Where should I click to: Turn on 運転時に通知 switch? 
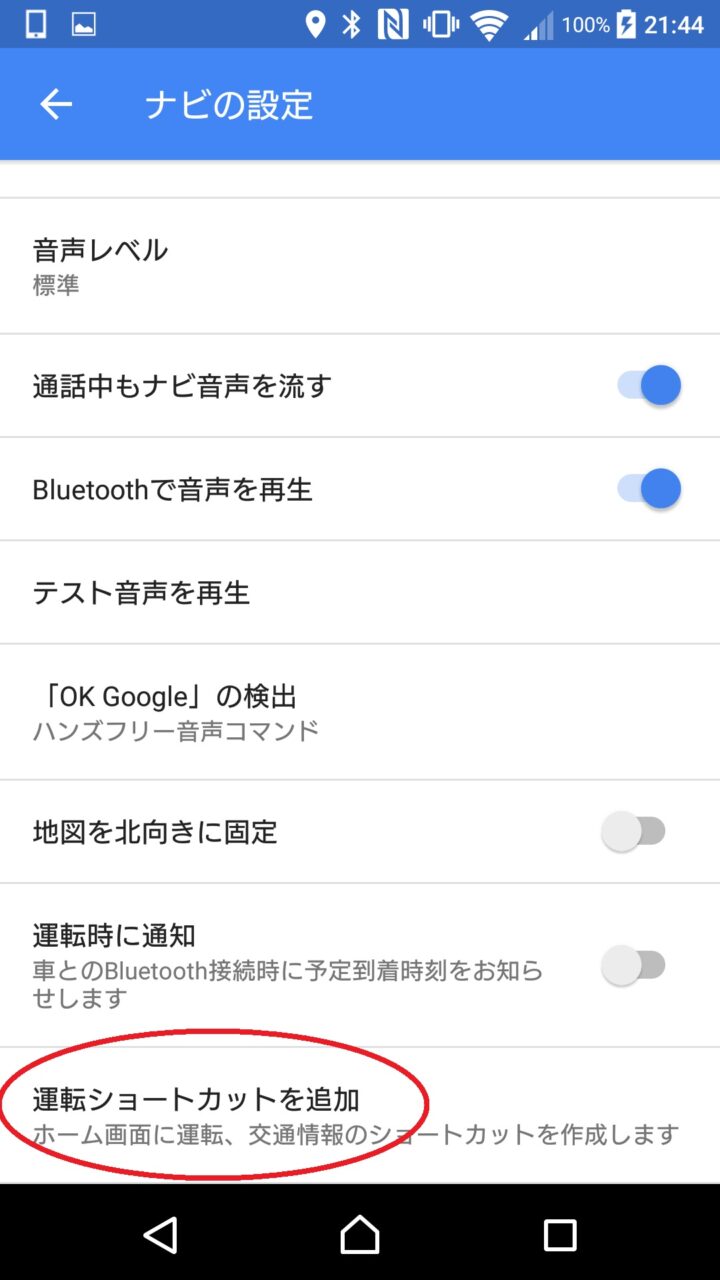coord(633,965)
